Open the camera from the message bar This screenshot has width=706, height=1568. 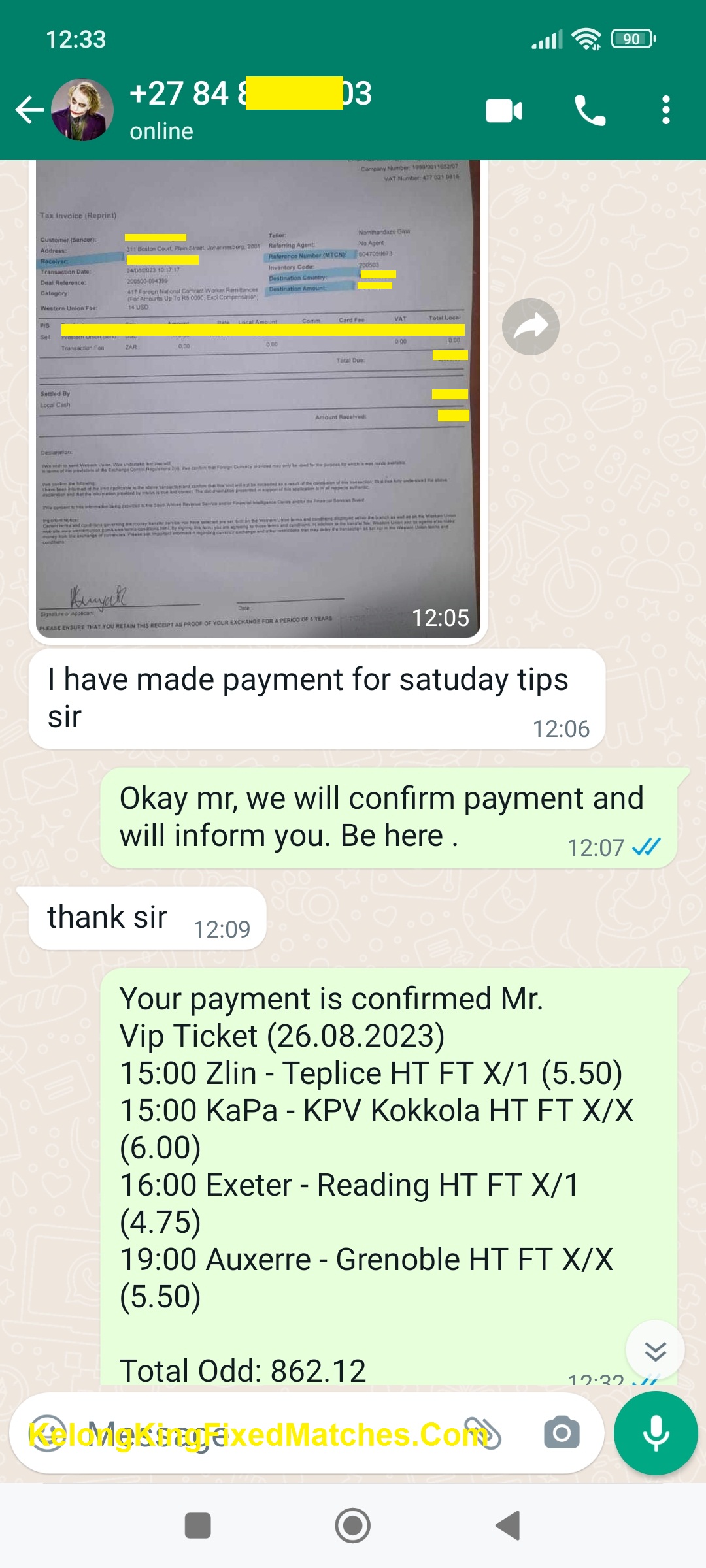(562, 1433)
